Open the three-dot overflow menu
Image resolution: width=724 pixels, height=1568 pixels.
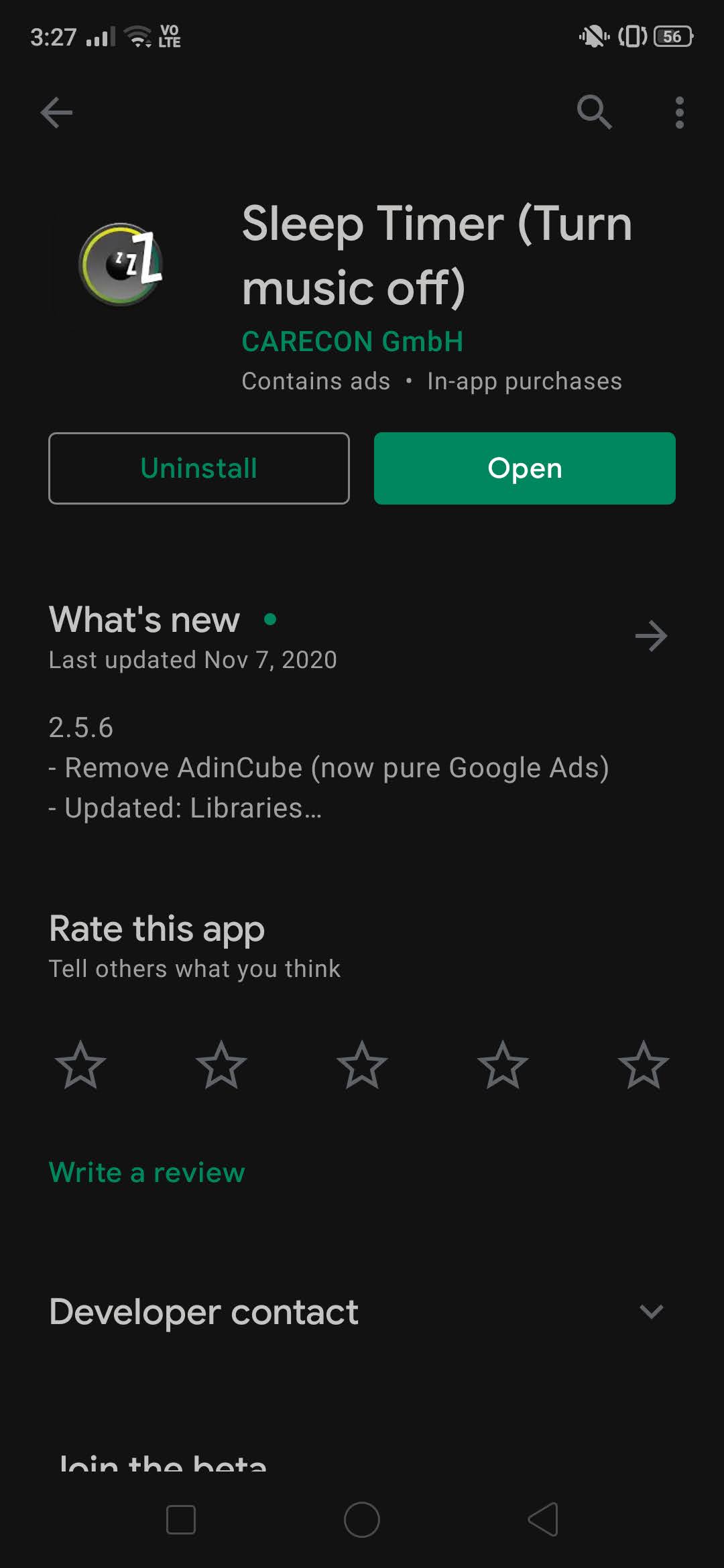click(679, 113)
